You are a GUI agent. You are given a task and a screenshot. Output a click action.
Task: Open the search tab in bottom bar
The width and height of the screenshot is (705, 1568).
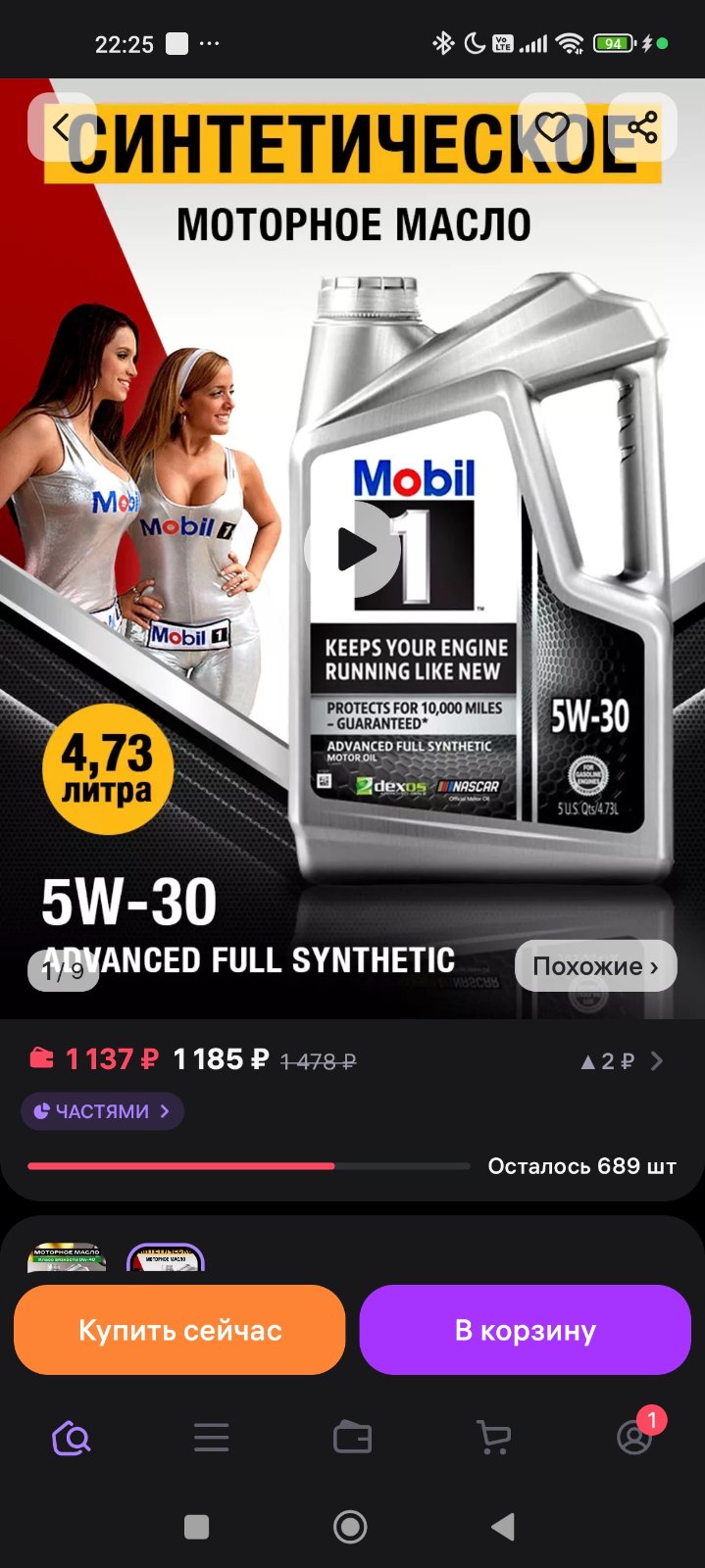pos(71,1438)
